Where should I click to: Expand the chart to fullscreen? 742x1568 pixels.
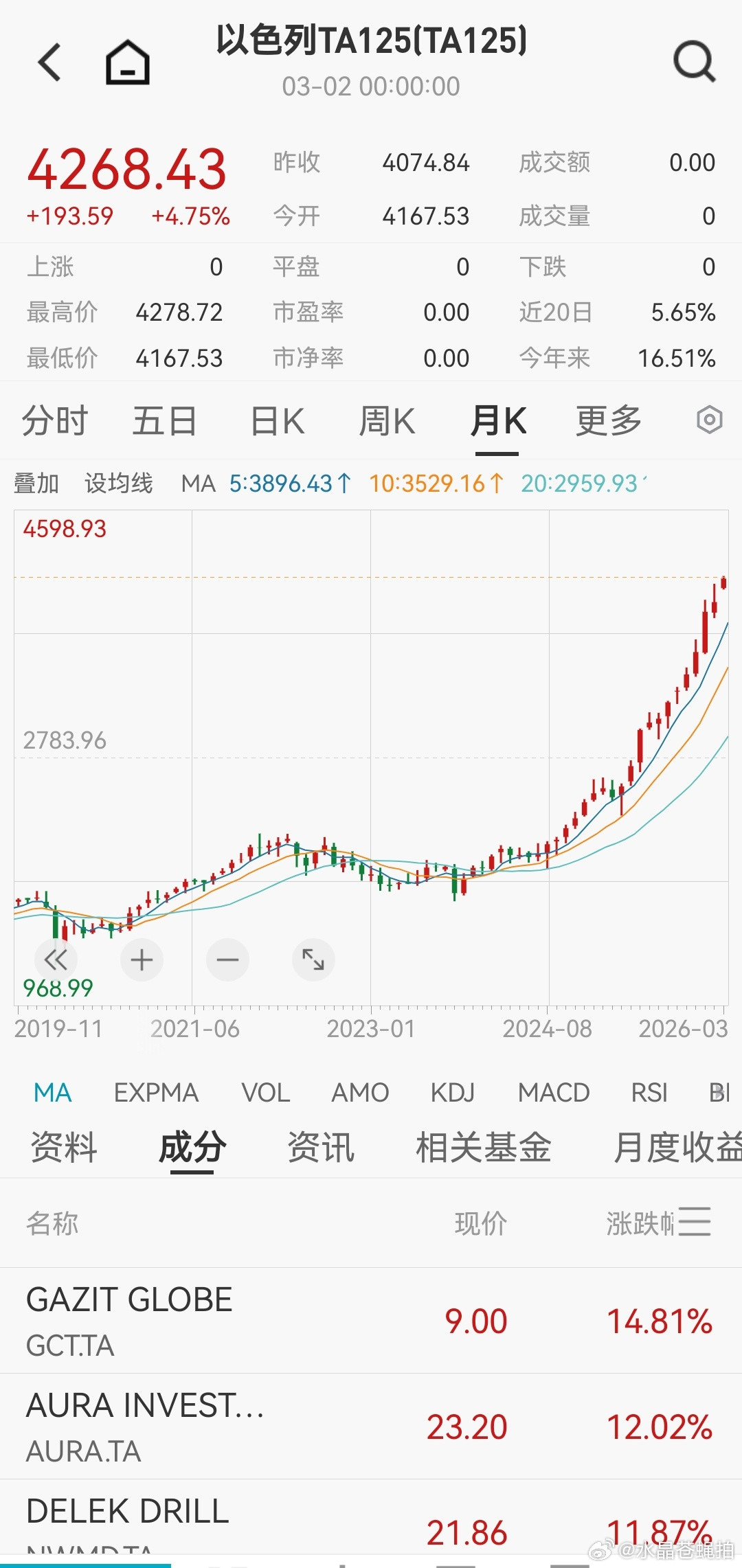[x=313, y=959]
